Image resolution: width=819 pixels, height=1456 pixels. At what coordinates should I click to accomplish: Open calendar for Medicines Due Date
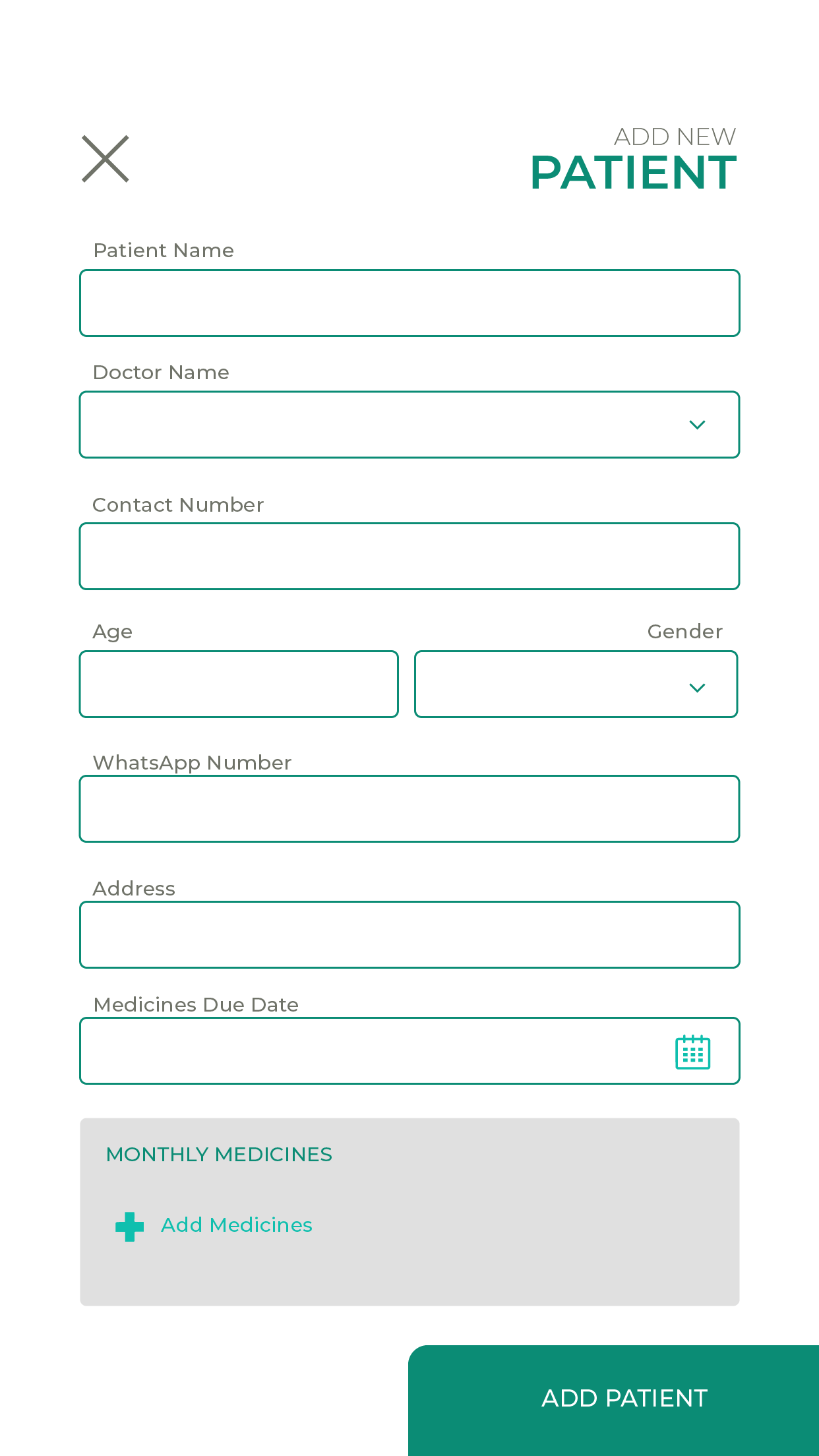pos(693,1052)
